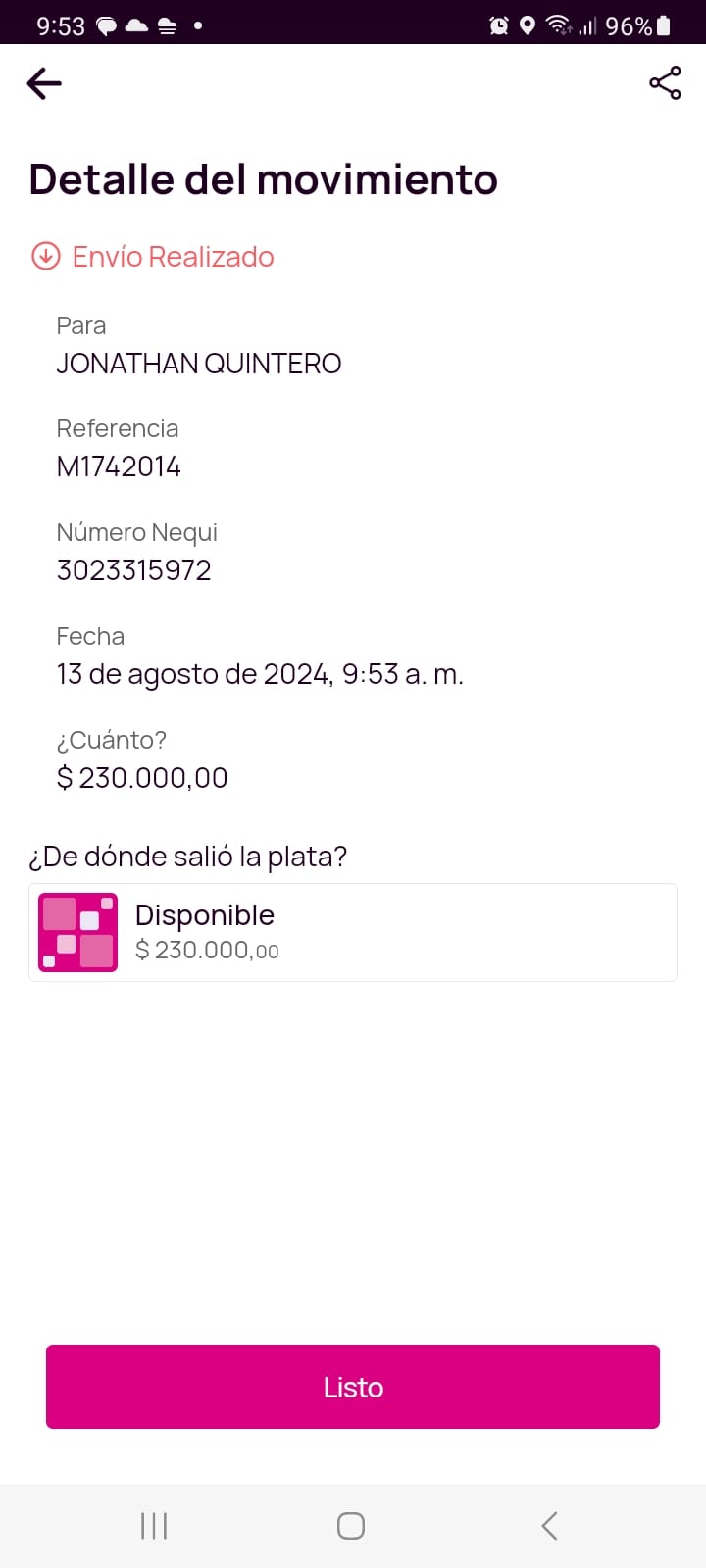
Task: Open recent apps from navigation bar
Action: coord(154,1526)
